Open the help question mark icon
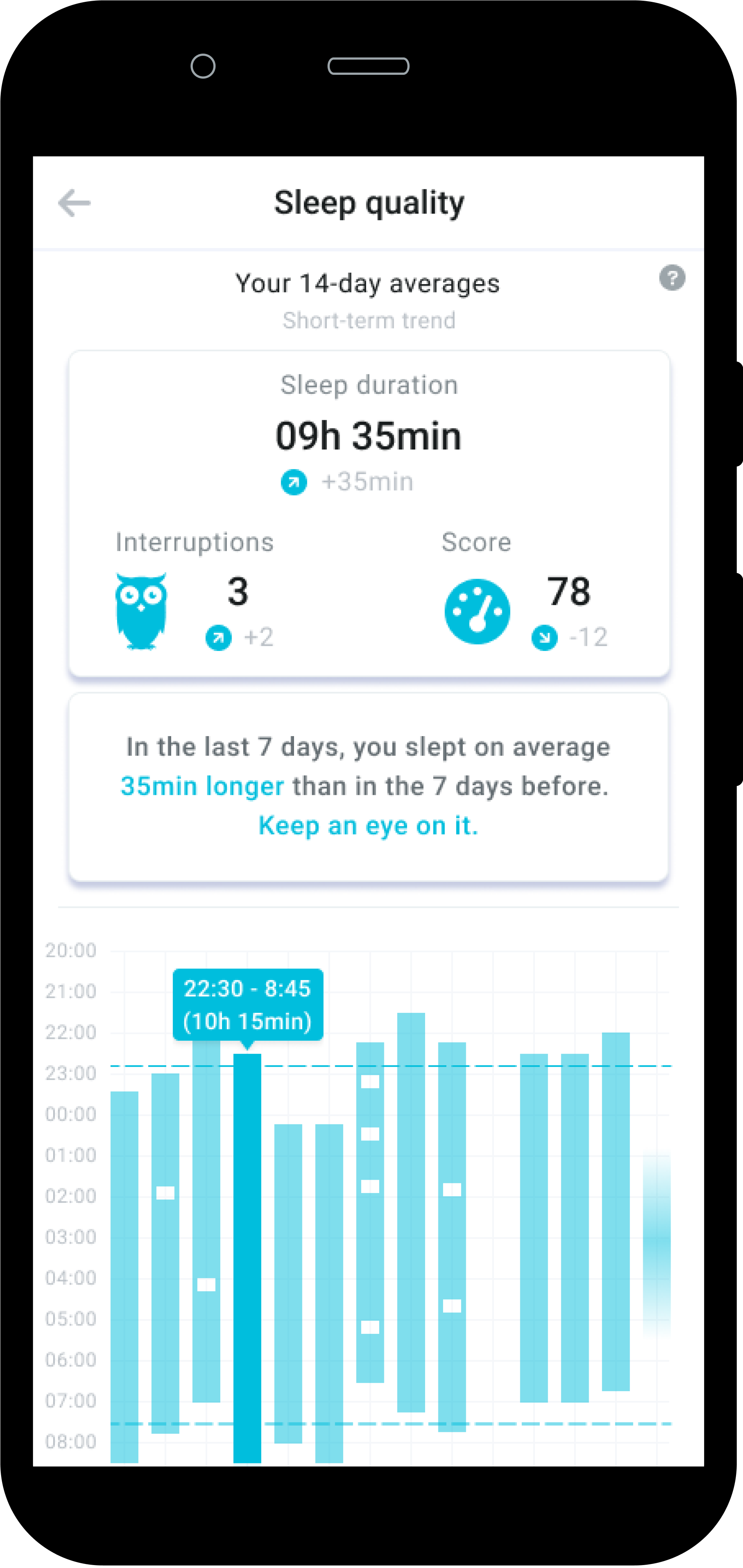 tap(672, 278)
